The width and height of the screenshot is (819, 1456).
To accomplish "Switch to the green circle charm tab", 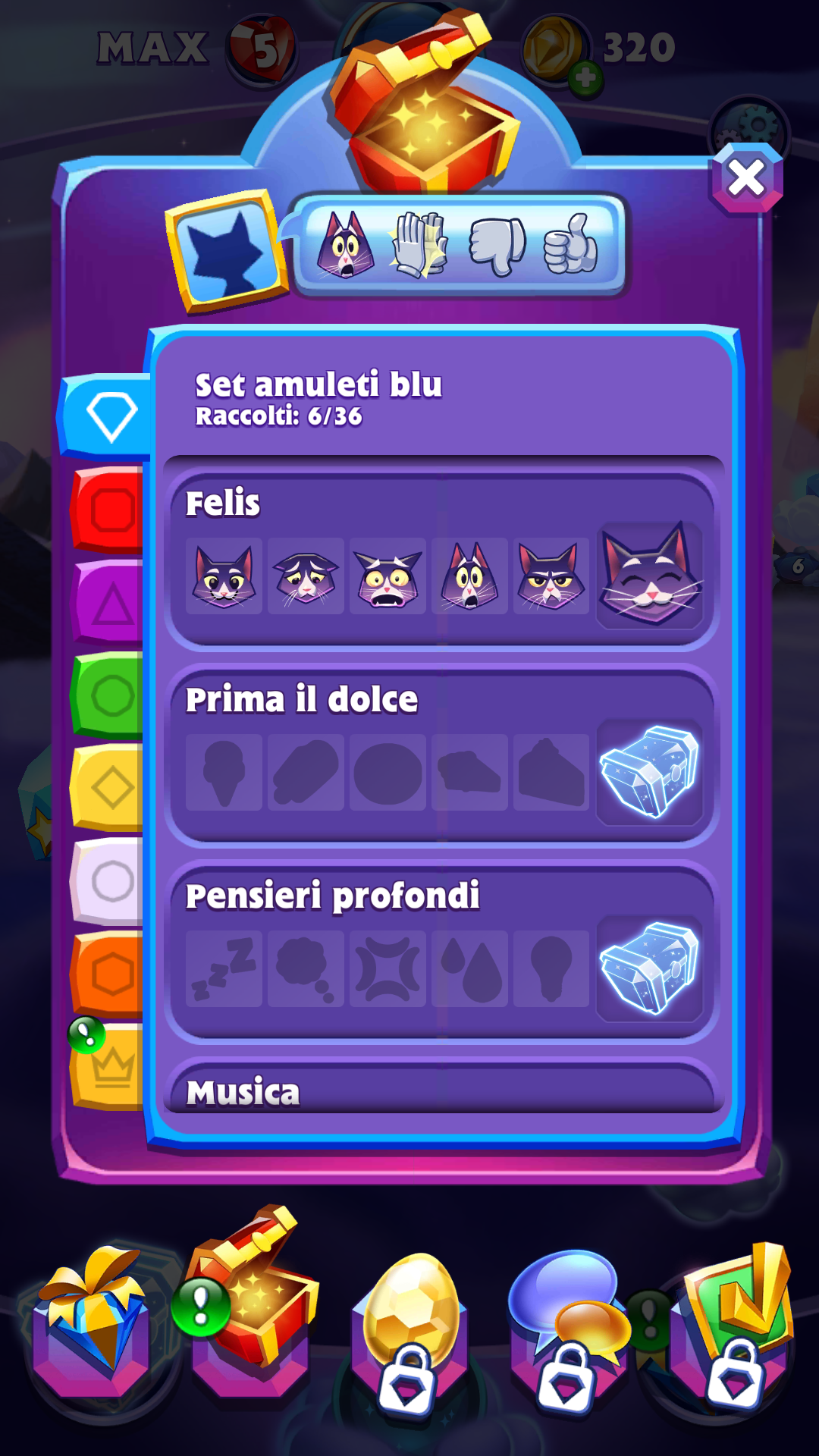I will click(108, 695).
